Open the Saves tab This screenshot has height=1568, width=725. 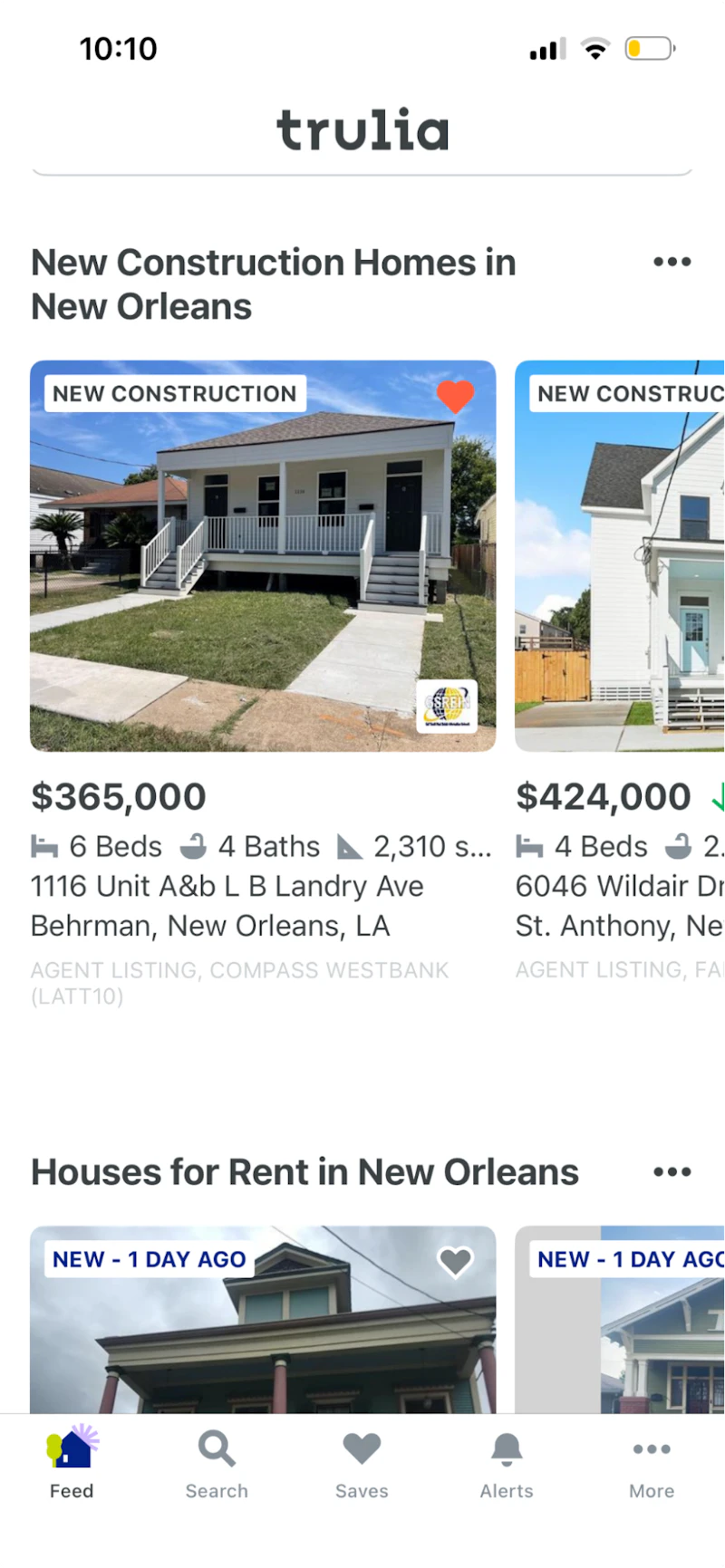362,1463
